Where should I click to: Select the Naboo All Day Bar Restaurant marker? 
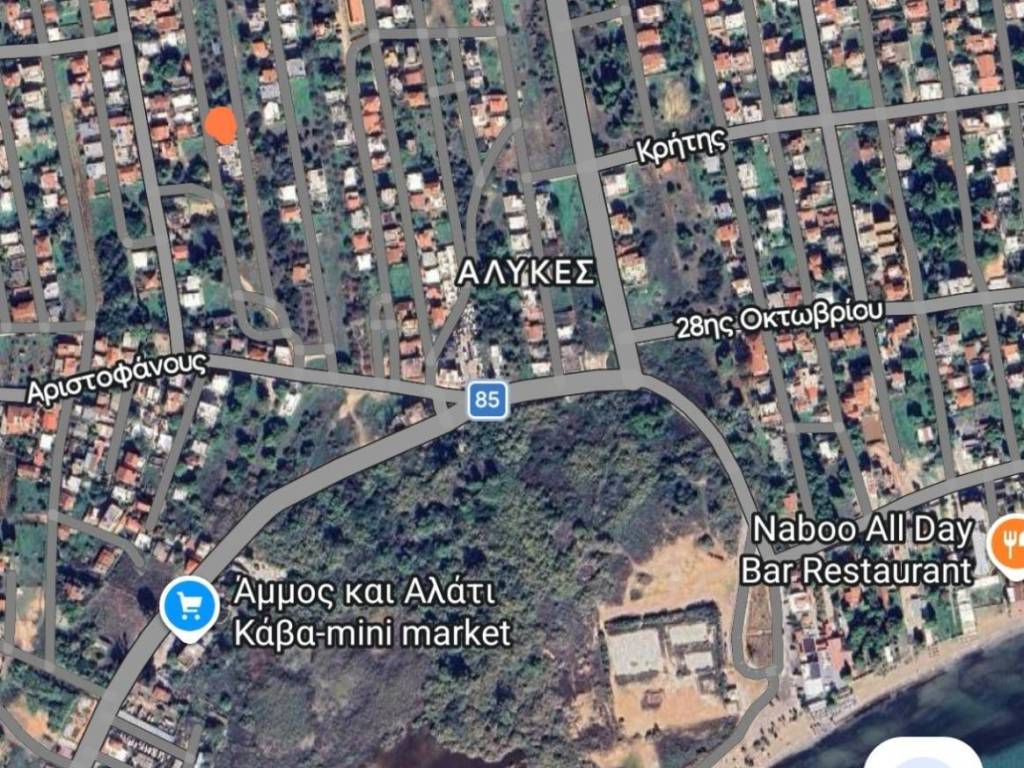(1008, 544)
